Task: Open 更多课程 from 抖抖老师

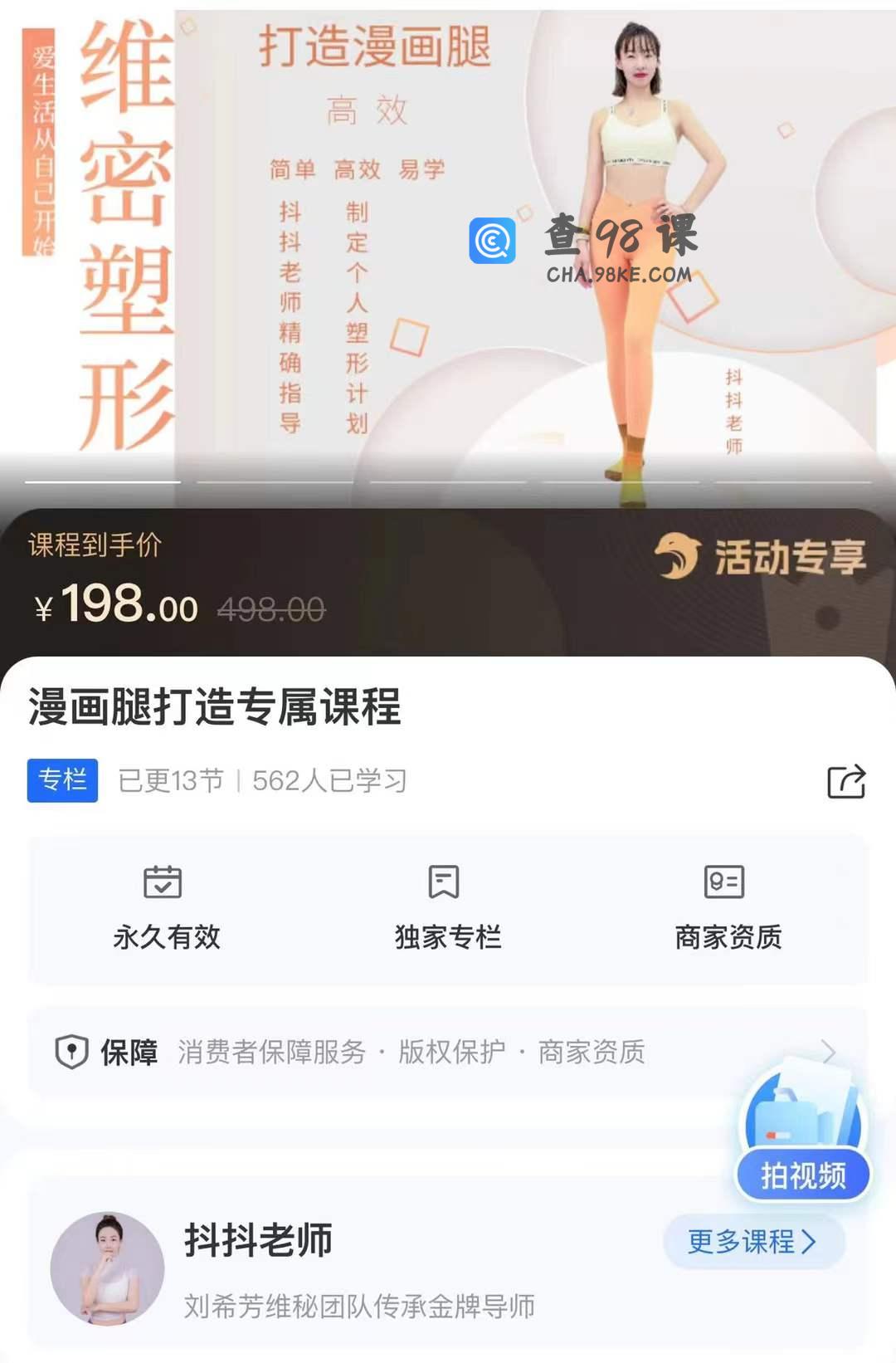Action: pyautogui.click(x=753, y=1242)
